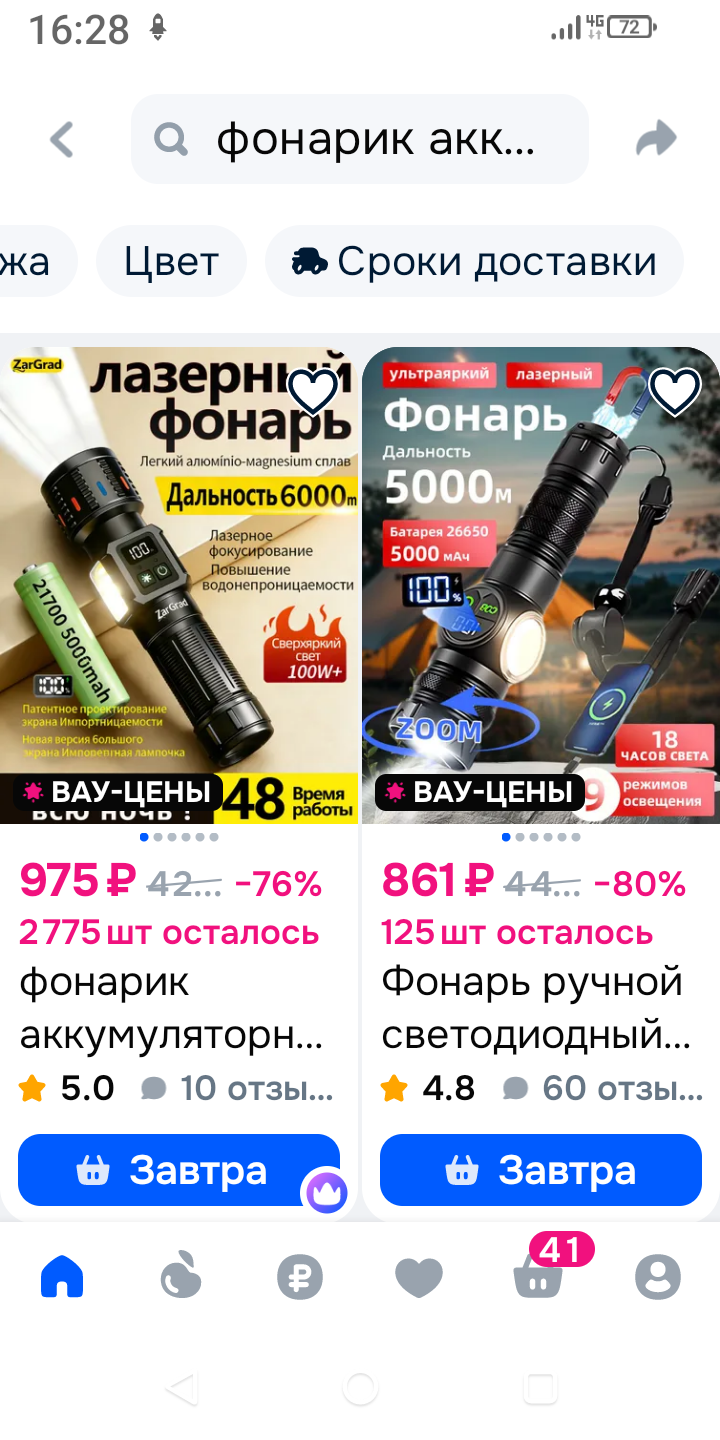Open the profile tab
The image size is (720, 1440).
click(x=657, y=1277)
